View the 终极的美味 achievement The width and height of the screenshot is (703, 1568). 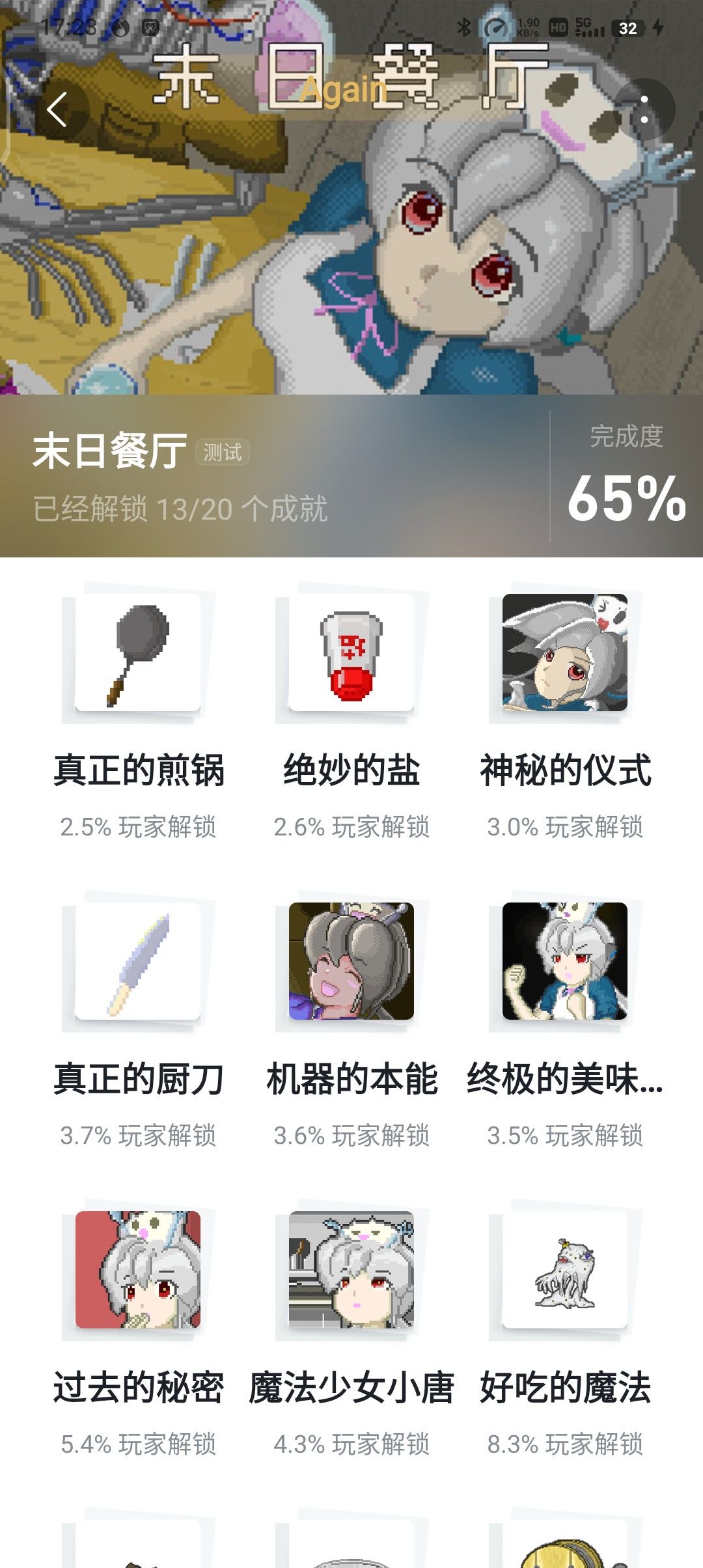click(564, 962)
